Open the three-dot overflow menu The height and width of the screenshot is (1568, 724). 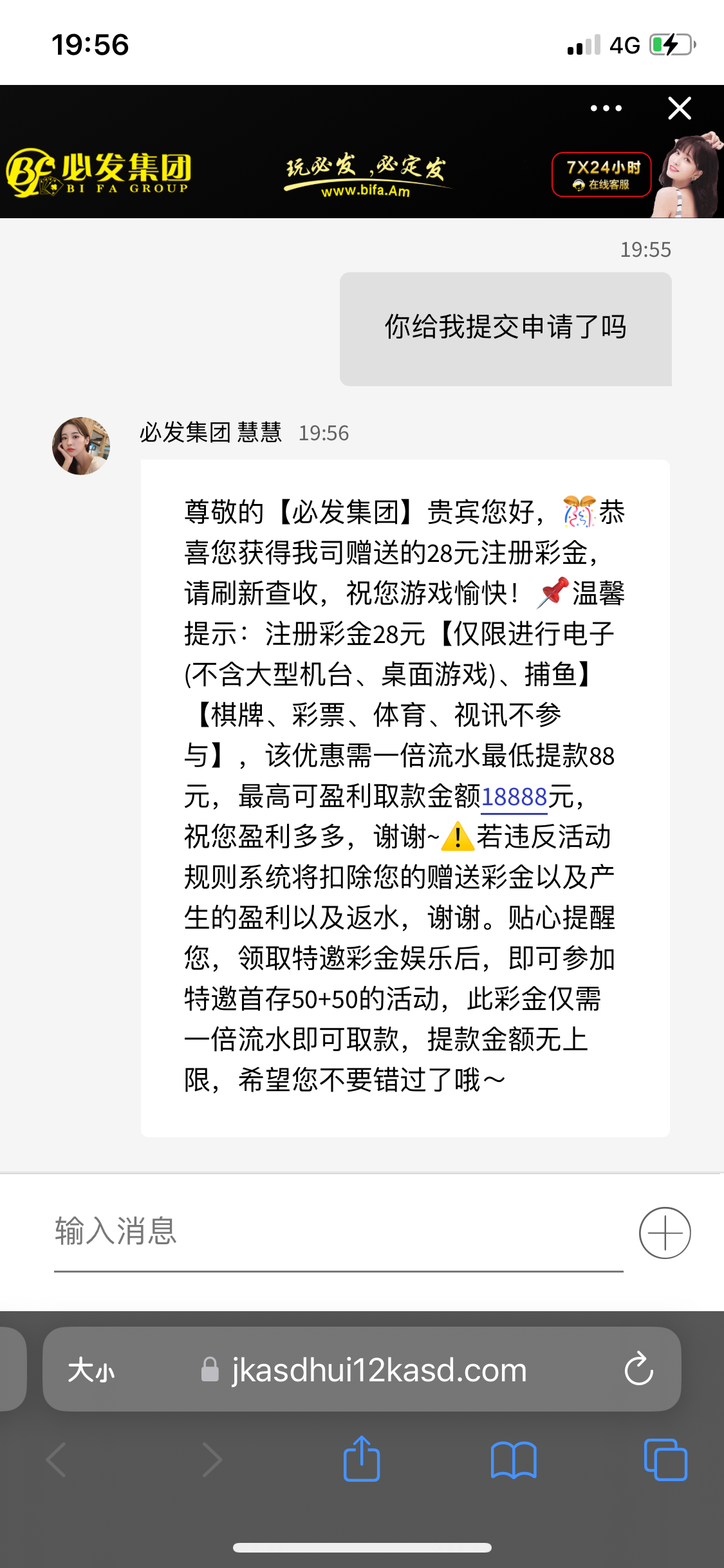[606, 108]
